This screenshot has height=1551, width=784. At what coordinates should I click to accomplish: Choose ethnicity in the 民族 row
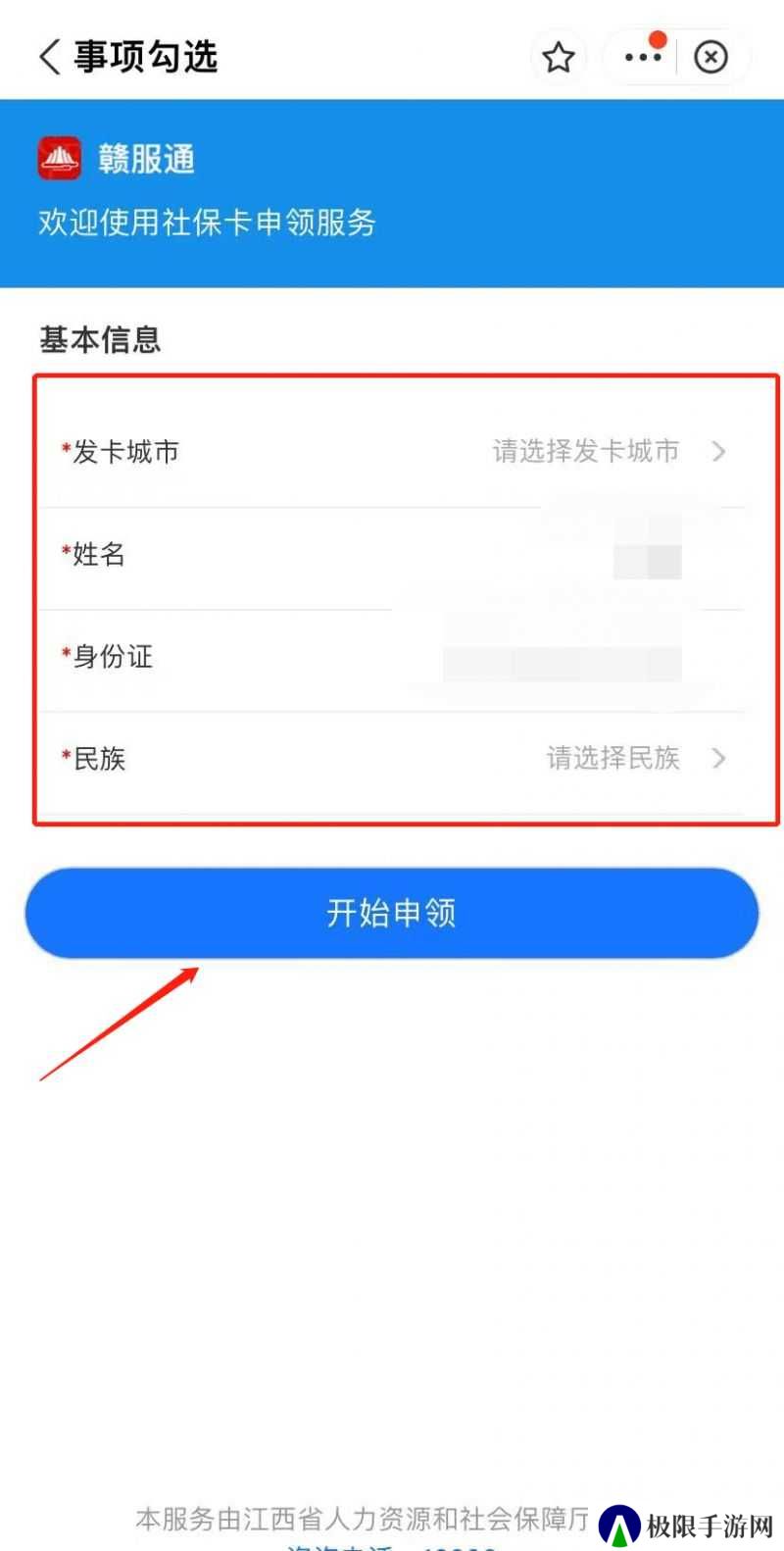(612, 758)
